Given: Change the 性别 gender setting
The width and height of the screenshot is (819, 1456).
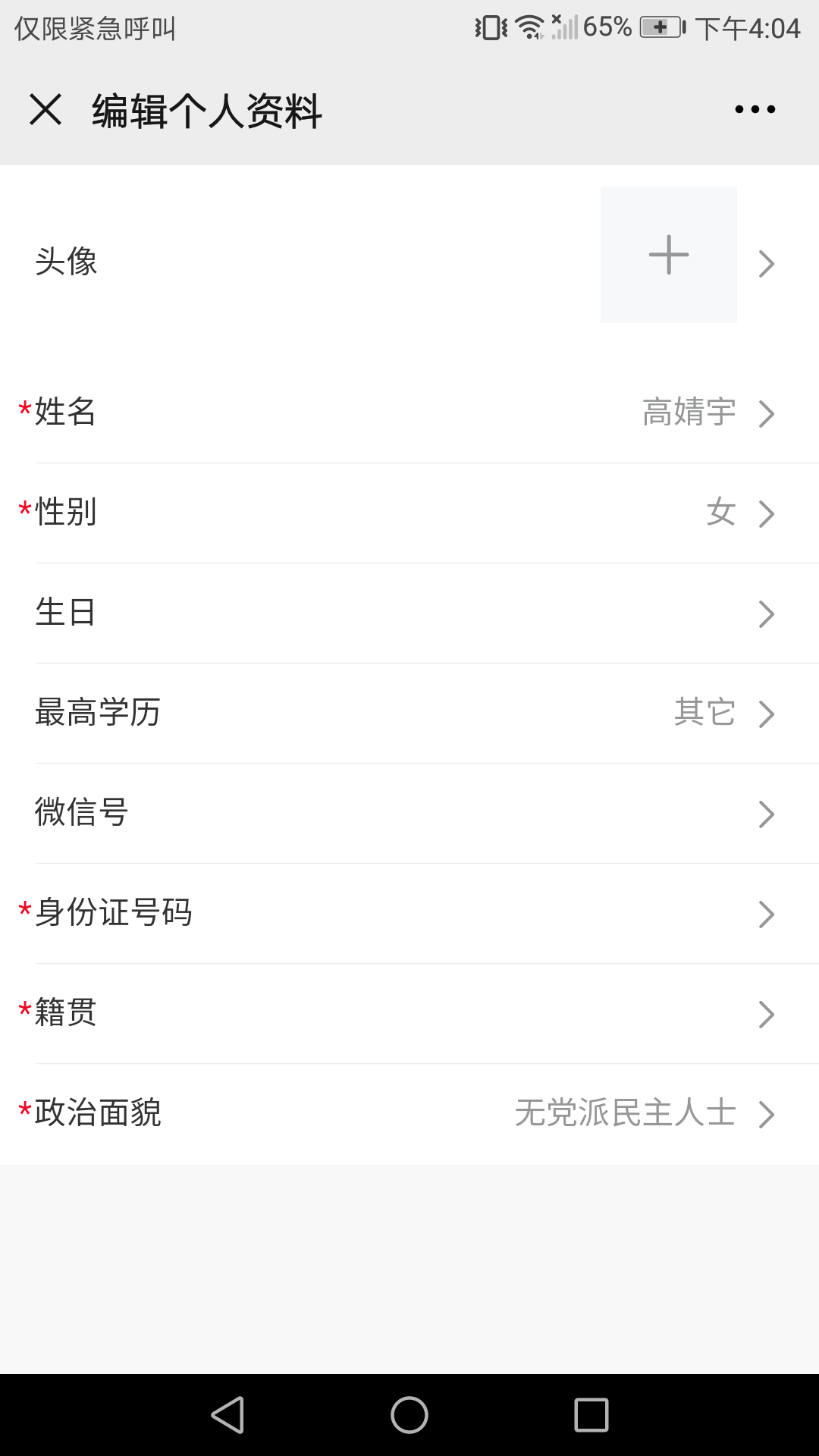Looking at the screenshot, I should [x=409, y=513].
